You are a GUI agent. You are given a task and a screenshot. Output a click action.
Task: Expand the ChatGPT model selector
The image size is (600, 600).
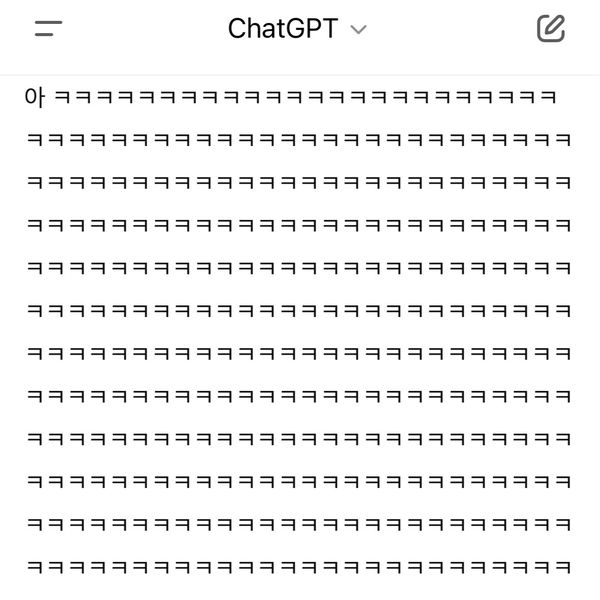coord(297,29)
